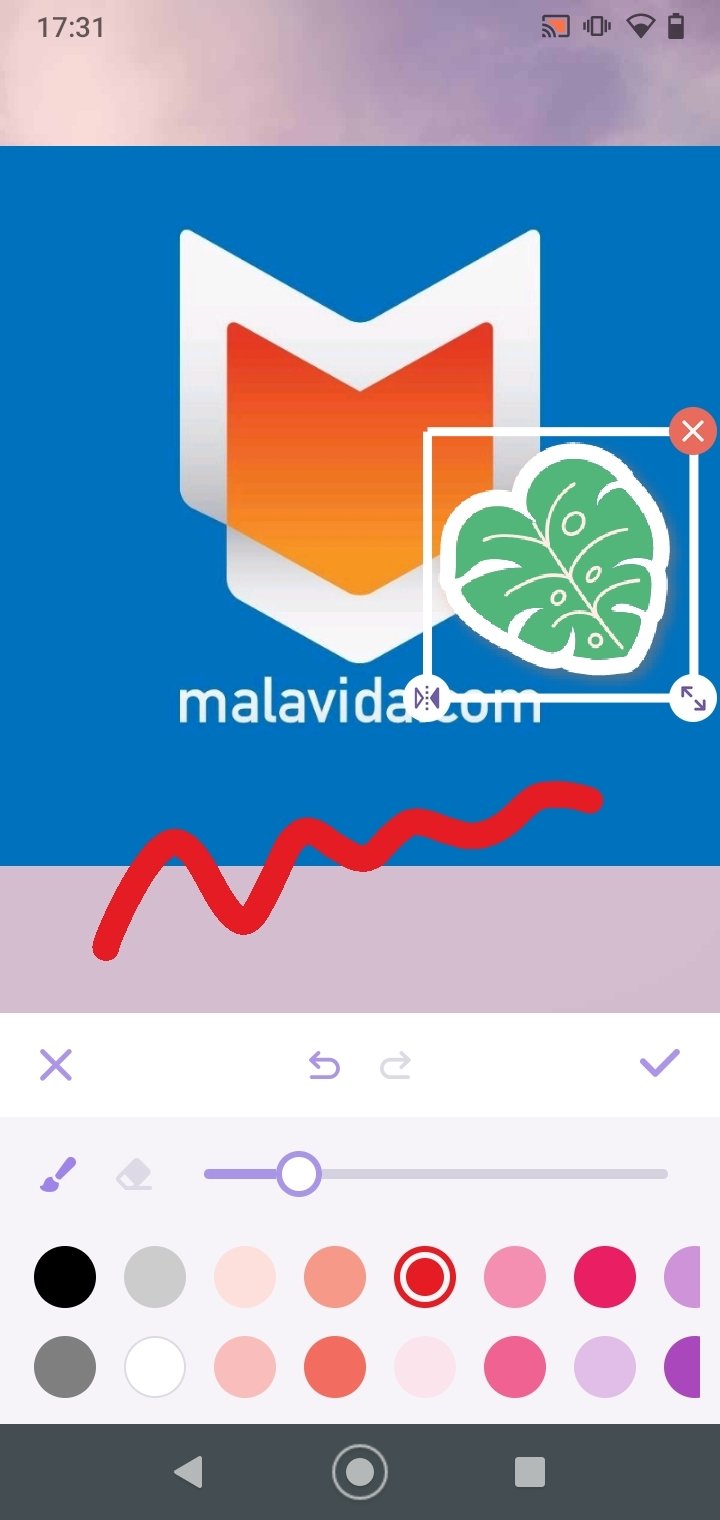The width and height of the screenshot is (720, 1520).
Task: Tap the sticker resize handle
Action: point(692,698)
